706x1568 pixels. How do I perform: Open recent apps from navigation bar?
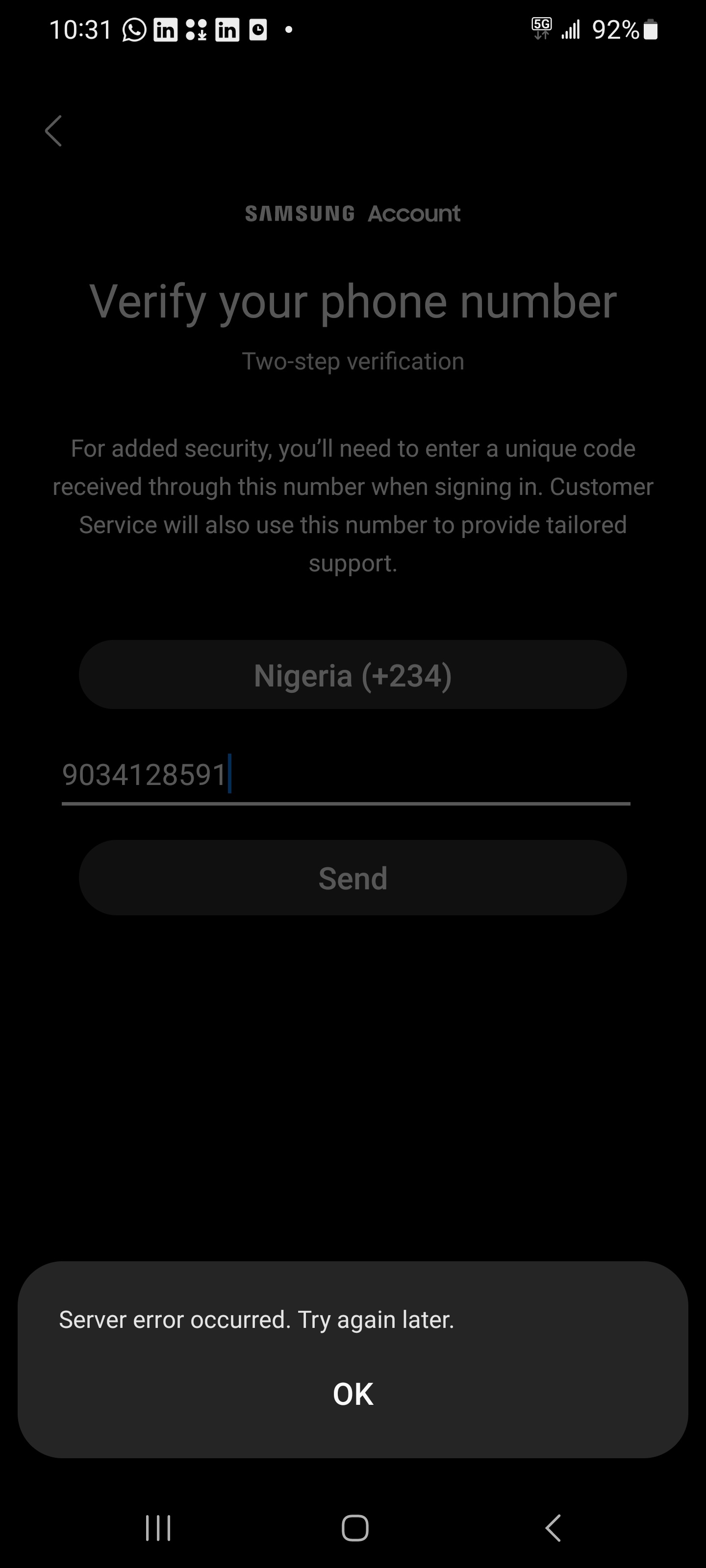[158, 1528]
